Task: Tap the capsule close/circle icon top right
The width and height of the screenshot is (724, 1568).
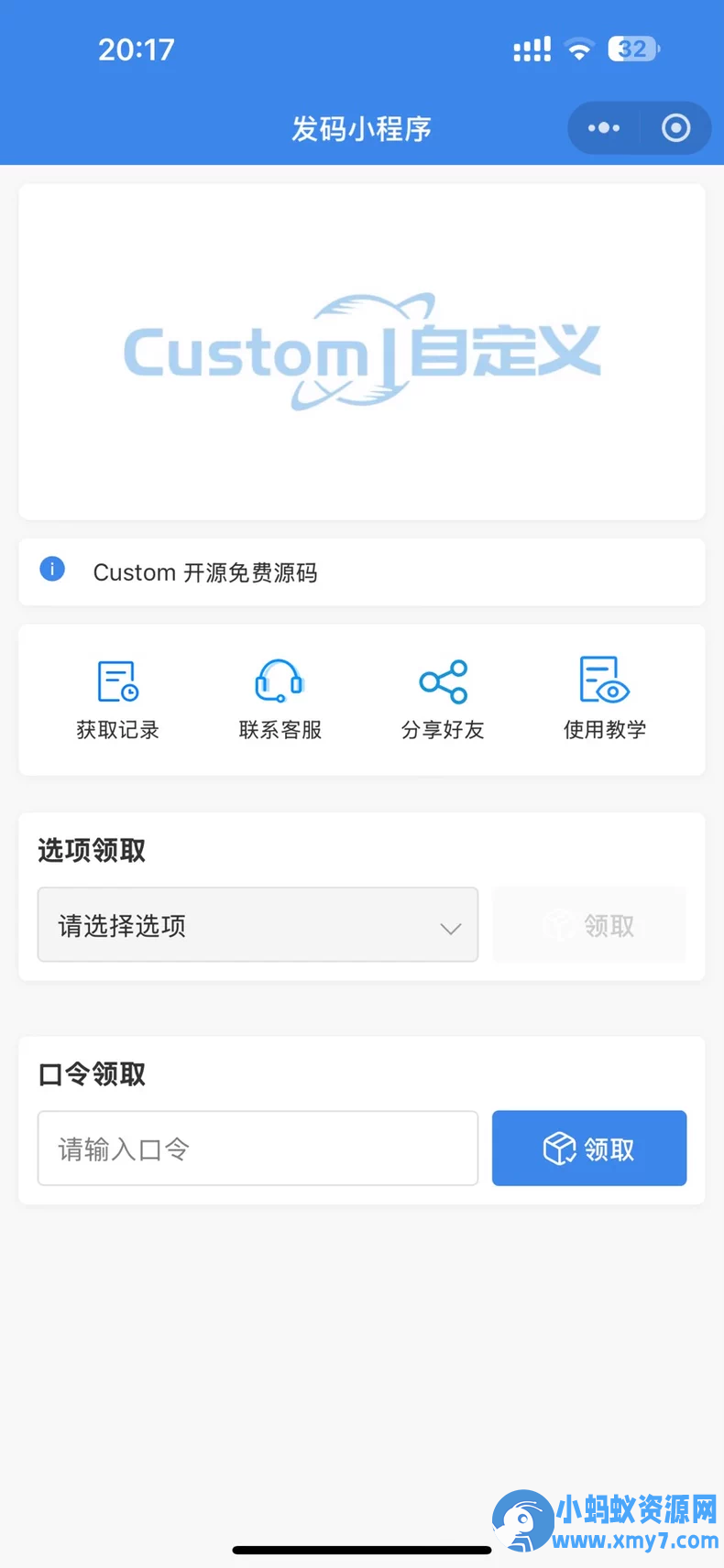Action: pyautogui.click(x=675, y=128)
